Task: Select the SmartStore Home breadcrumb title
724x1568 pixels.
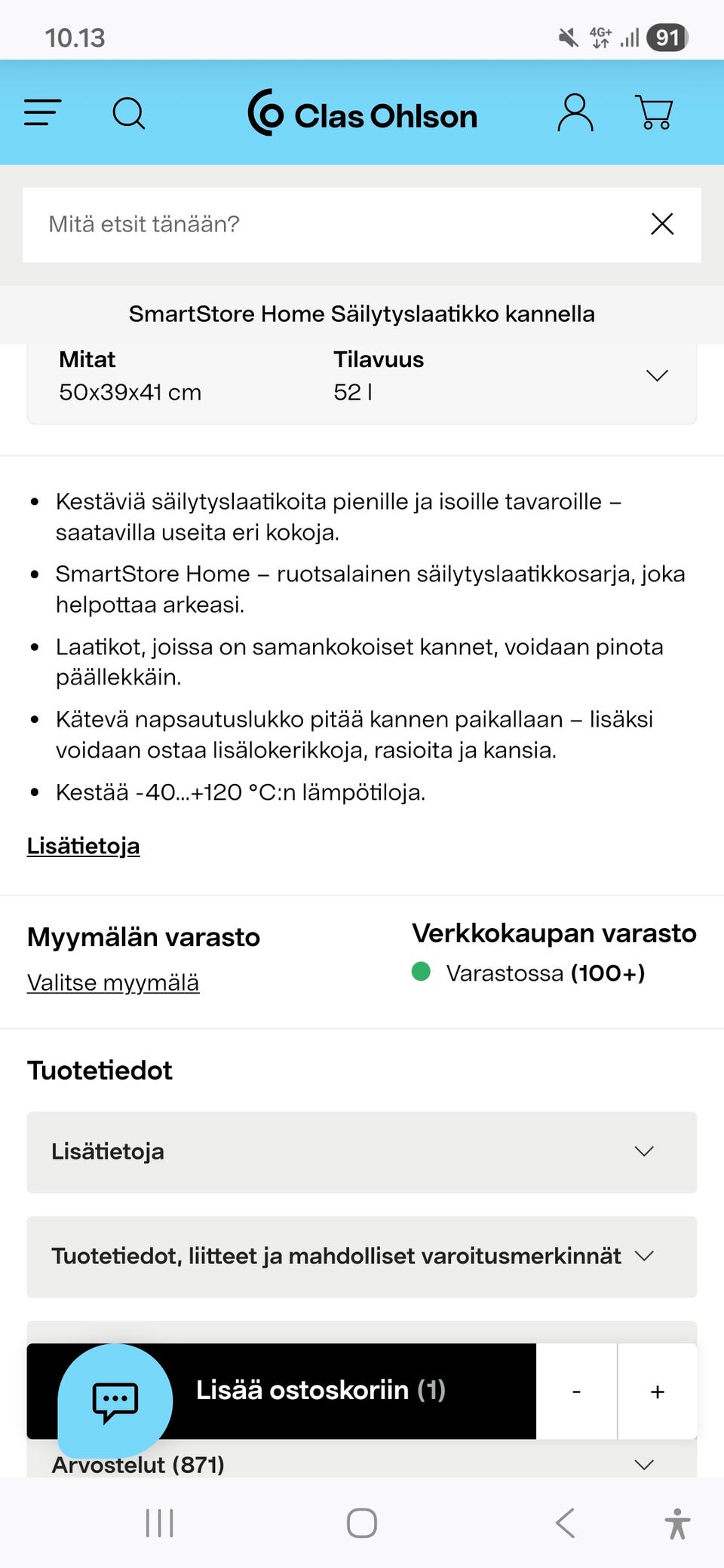Action: [x=362, y=314]
